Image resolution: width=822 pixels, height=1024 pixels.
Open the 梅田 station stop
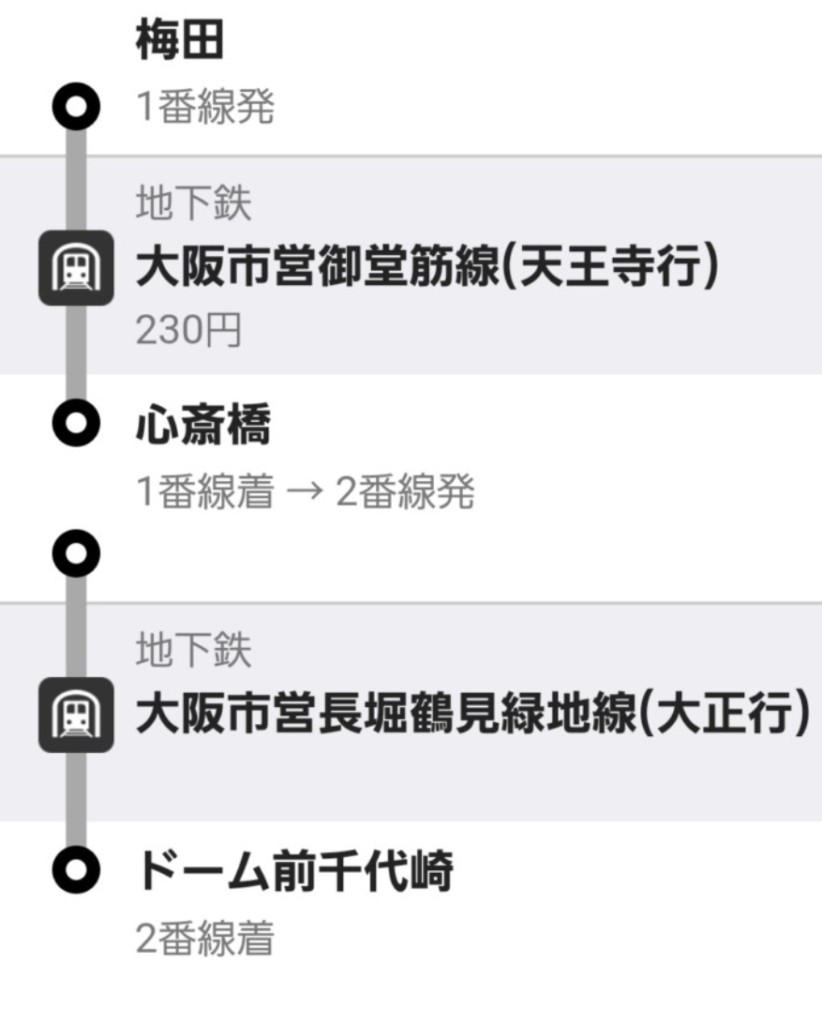[x=180, y=42]
